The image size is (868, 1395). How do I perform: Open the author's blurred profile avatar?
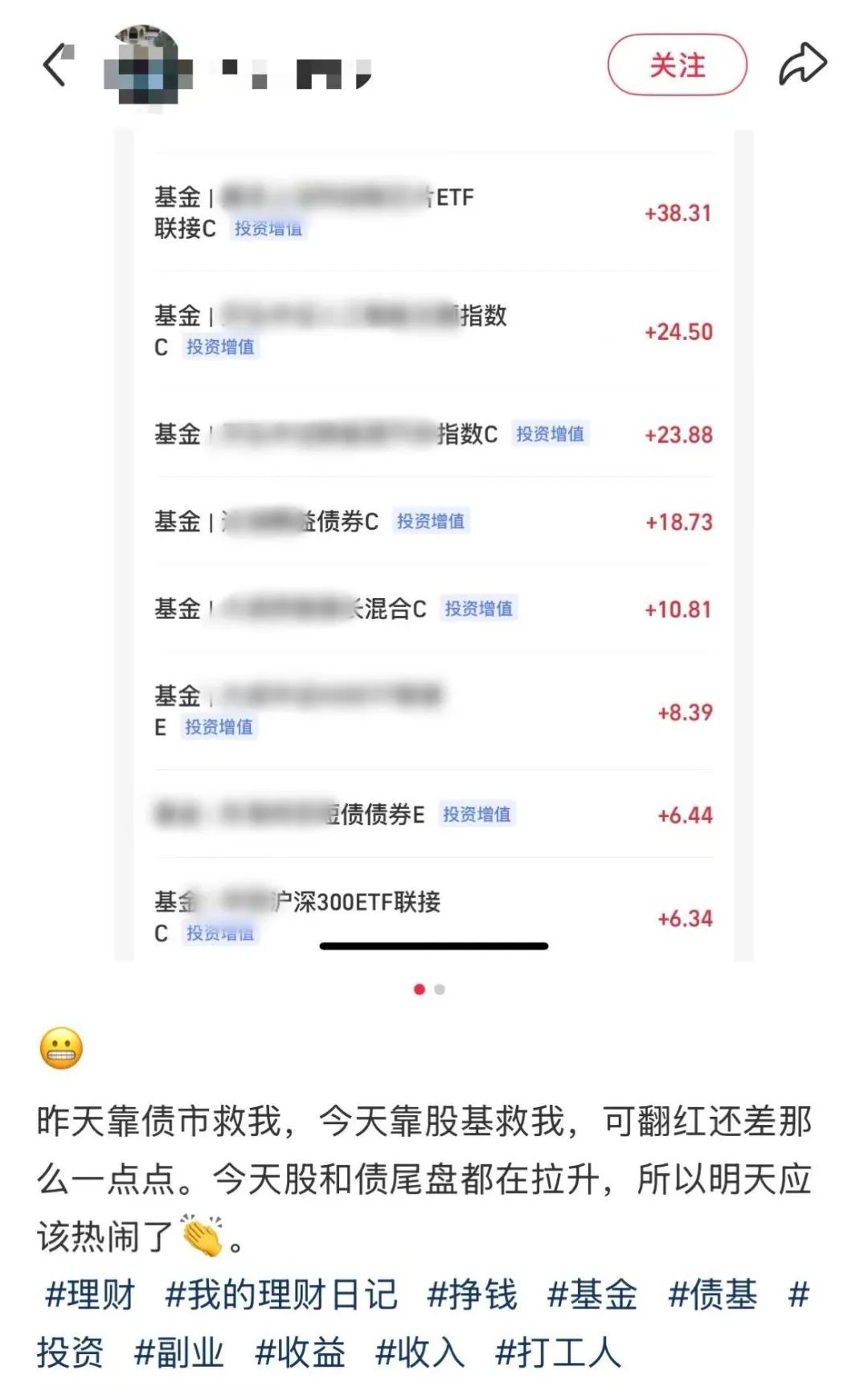click(x=148, y=66)
